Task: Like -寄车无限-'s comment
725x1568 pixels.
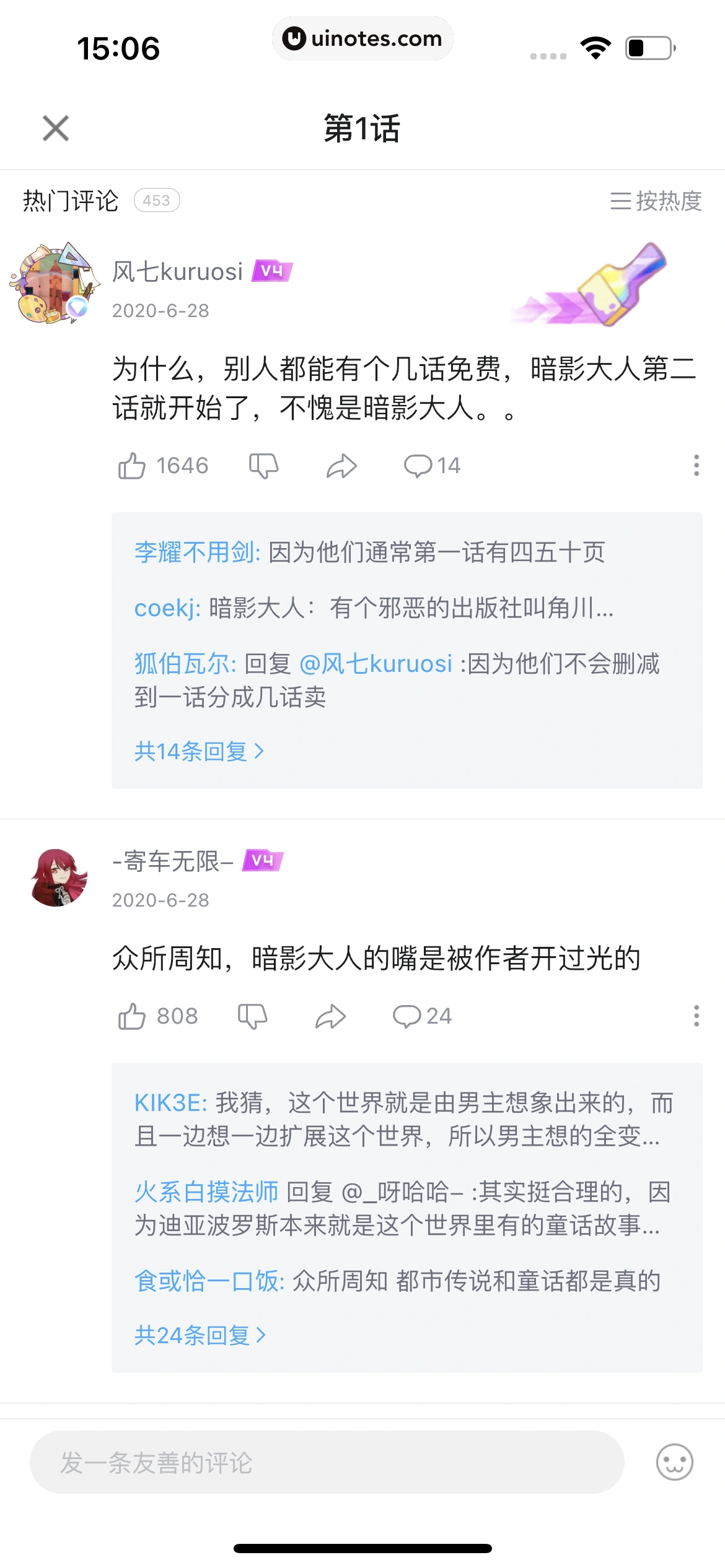Action: pos(132,1016)
